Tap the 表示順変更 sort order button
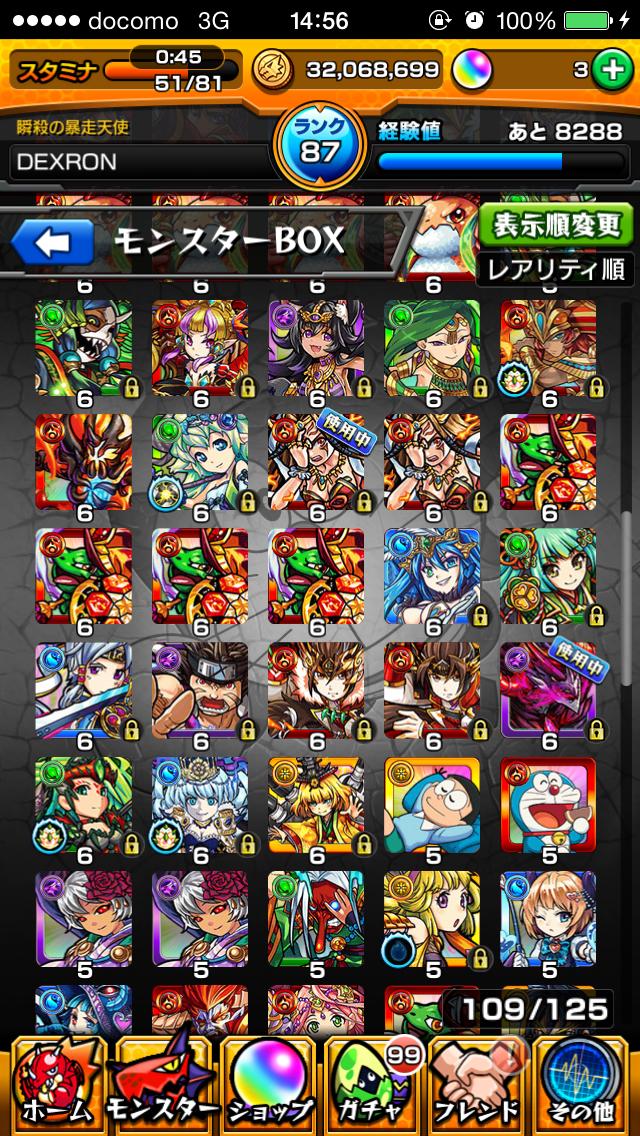 [555, 227]
